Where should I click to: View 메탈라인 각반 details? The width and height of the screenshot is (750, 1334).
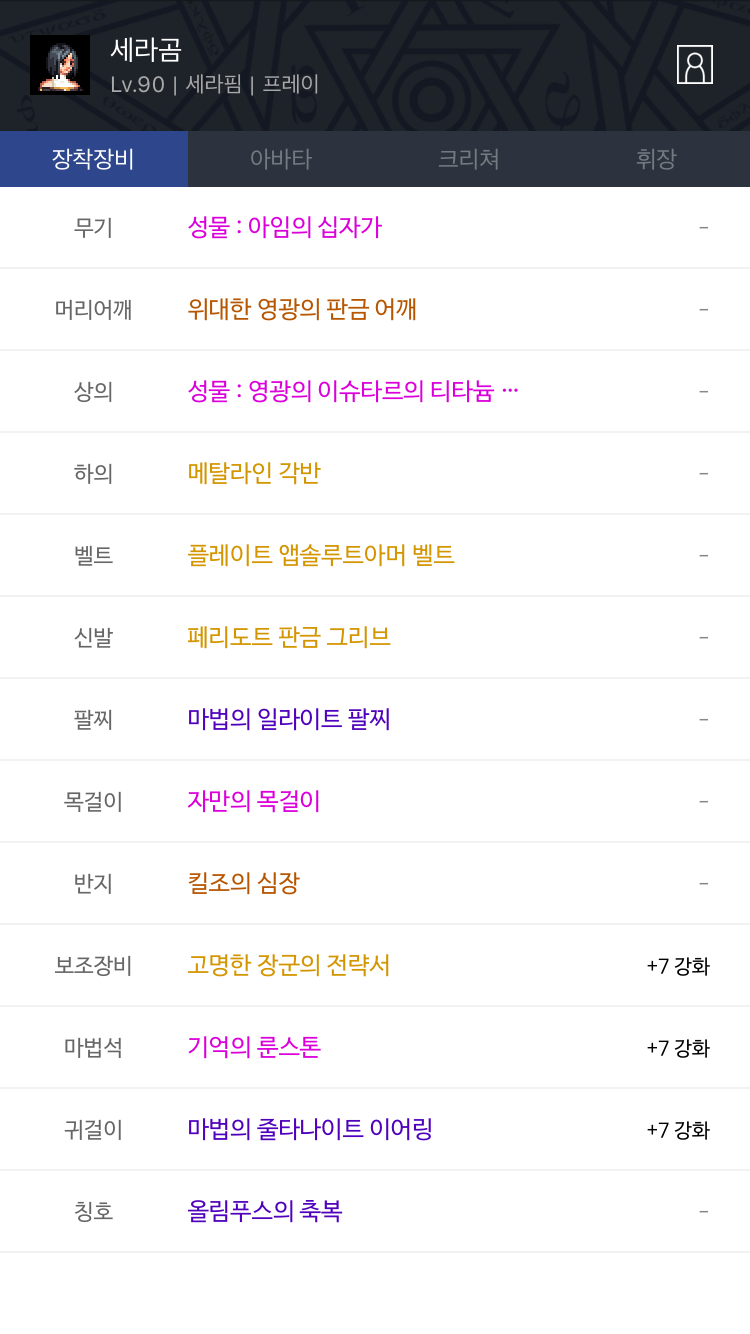click(x=375, y=473)
